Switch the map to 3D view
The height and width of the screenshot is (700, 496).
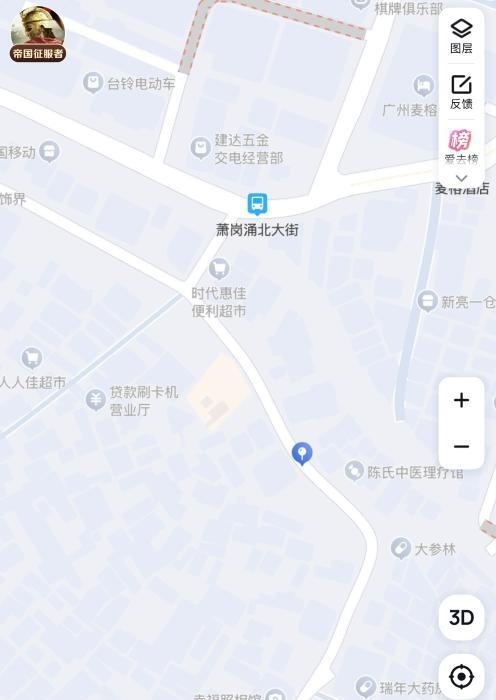tap(461, 617)
